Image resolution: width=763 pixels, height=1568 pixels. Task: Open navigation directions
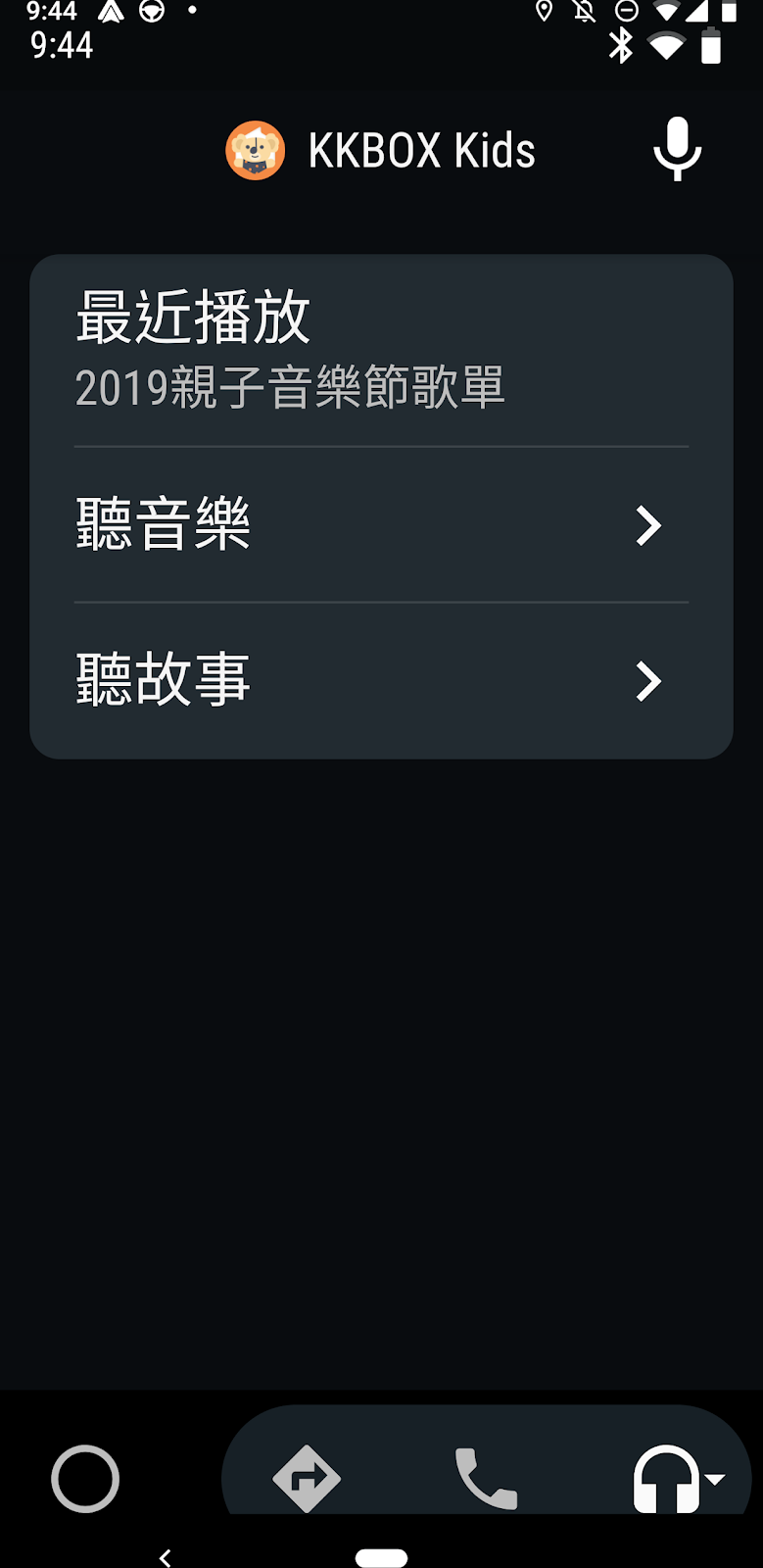(307, 1478)
